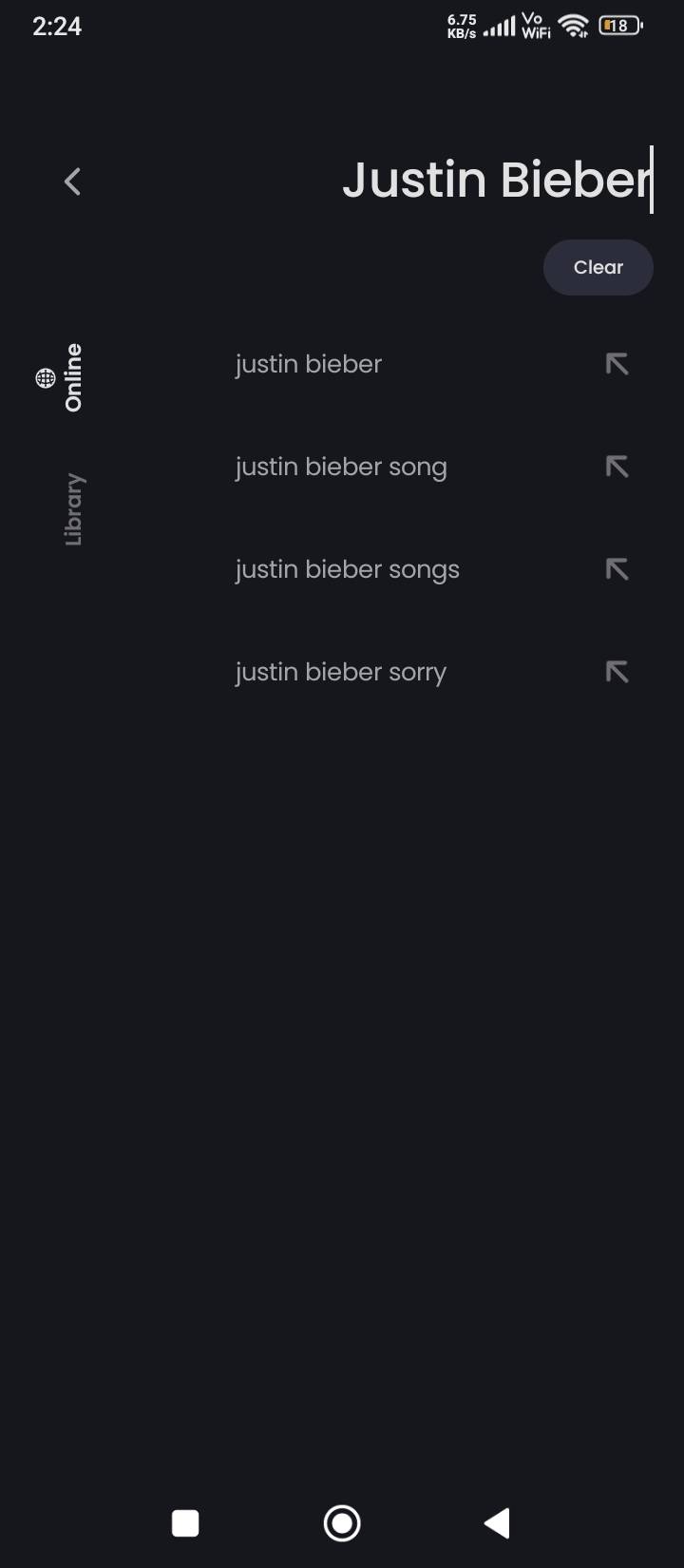
Task: Insert "justin bieber song" via its arrow icon
Action: click(x=617, y=467)
